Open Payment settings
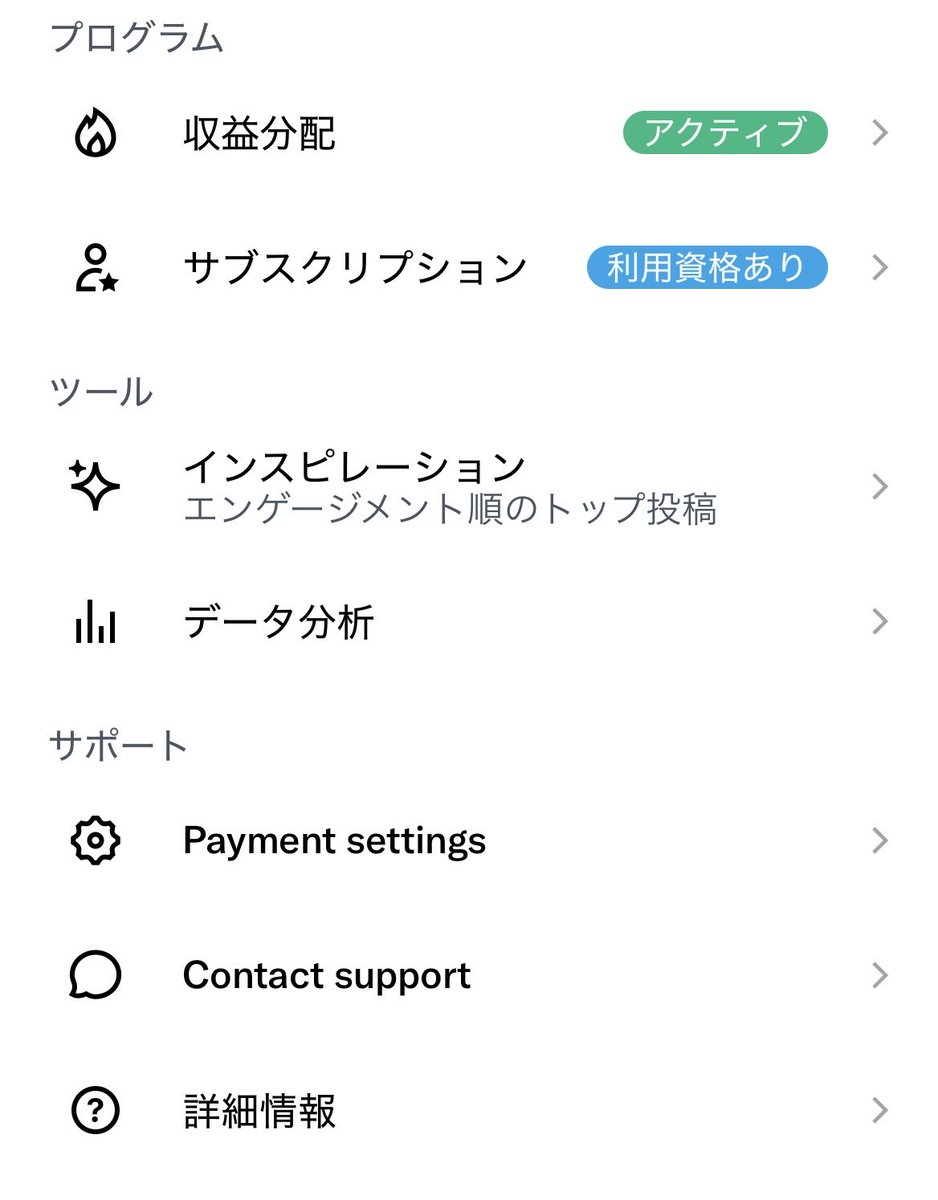Screen dimensions: 938x1200 pyautogui.click(x=334, y=841)
